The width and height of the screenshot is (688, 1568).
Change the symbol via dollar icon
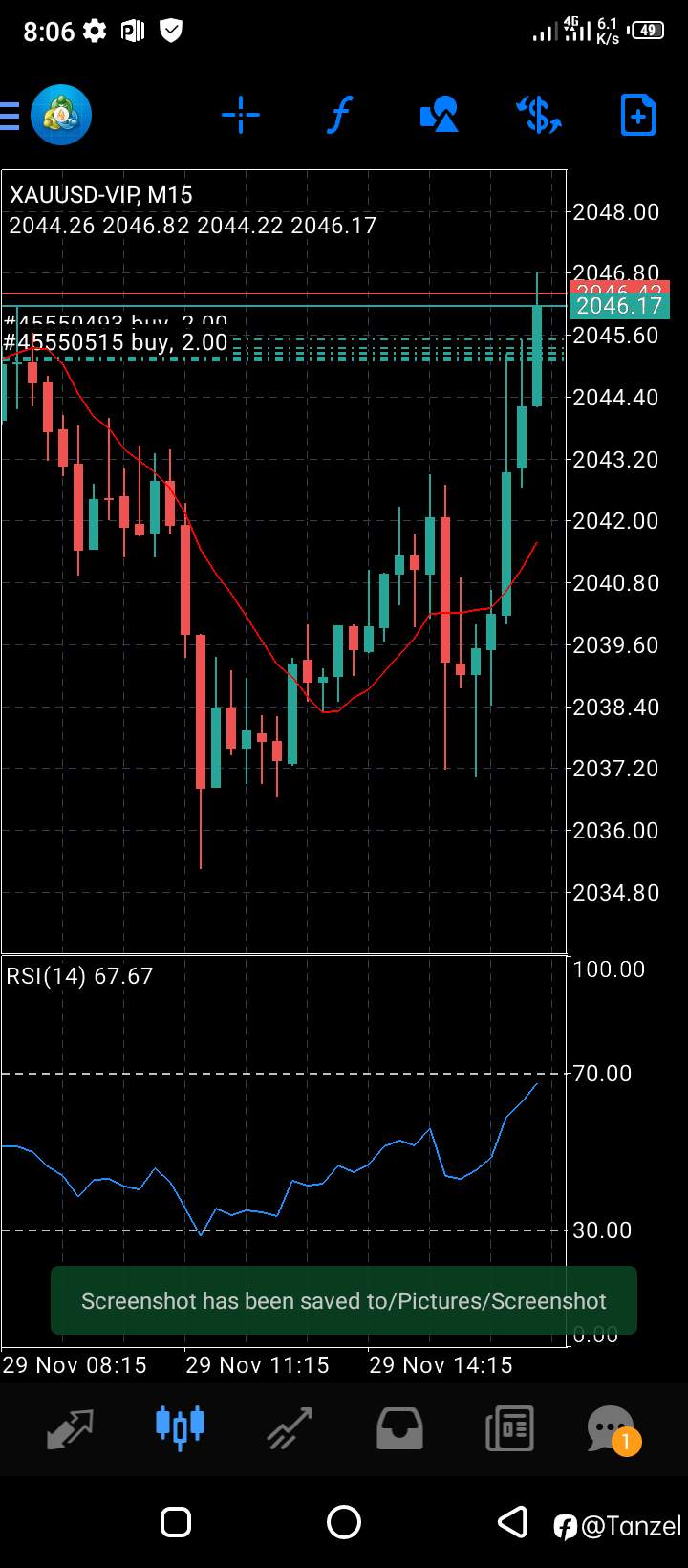coord(539,116)
